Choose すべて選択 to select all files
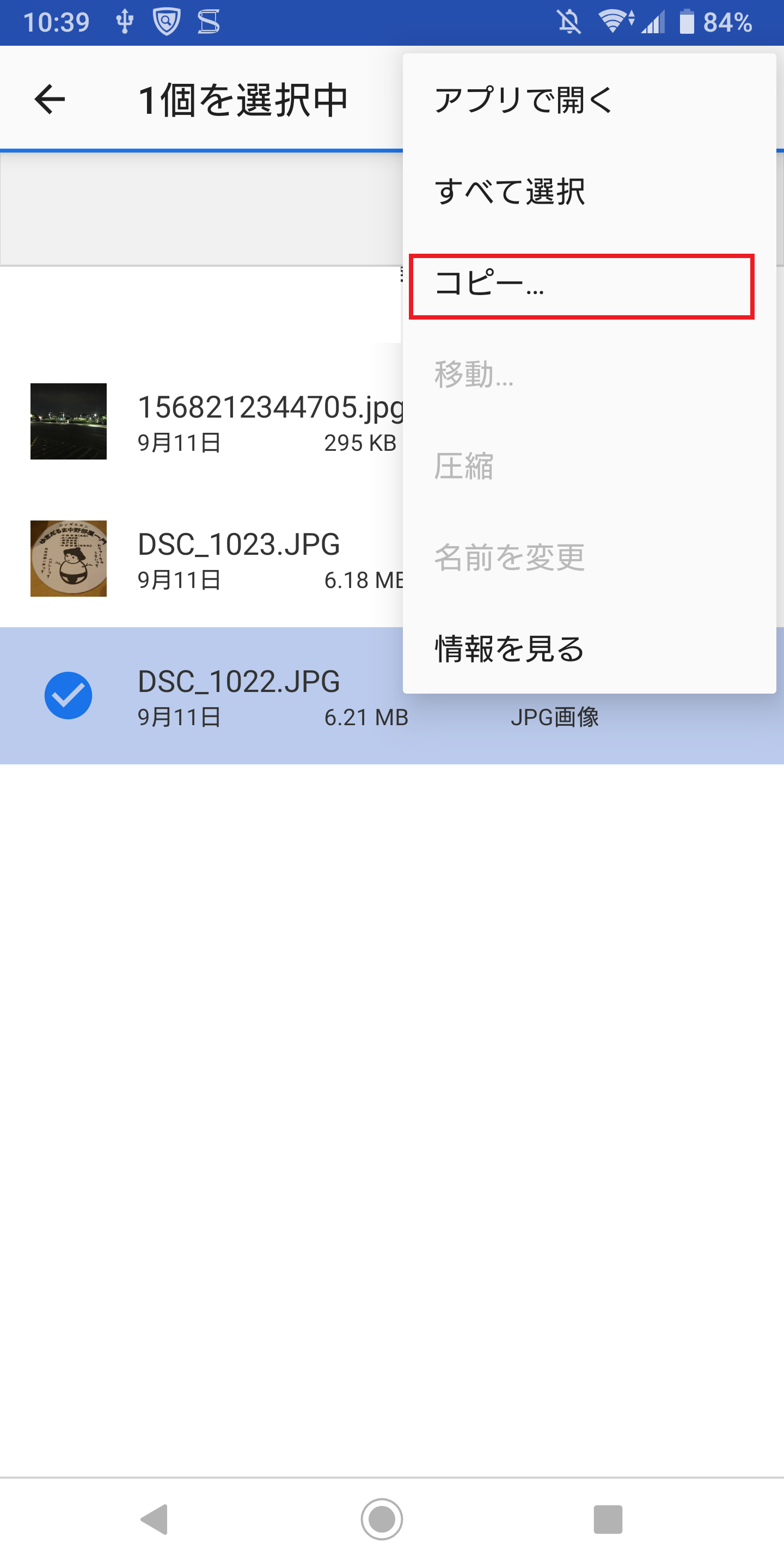The width and height of the screenshot is (784, 1568). [510, 191]
